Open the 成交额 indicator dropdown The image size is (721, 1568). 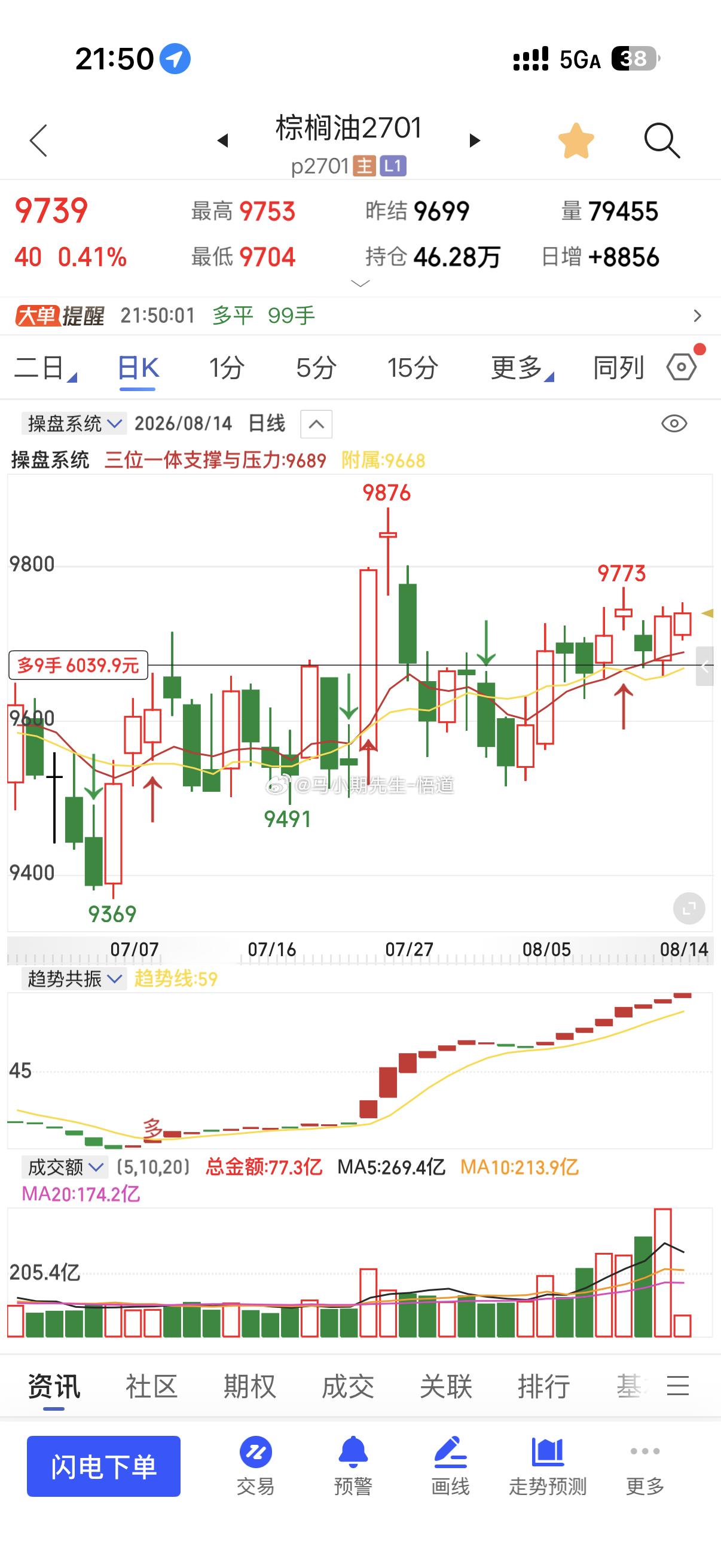[x=65, y=1167]
